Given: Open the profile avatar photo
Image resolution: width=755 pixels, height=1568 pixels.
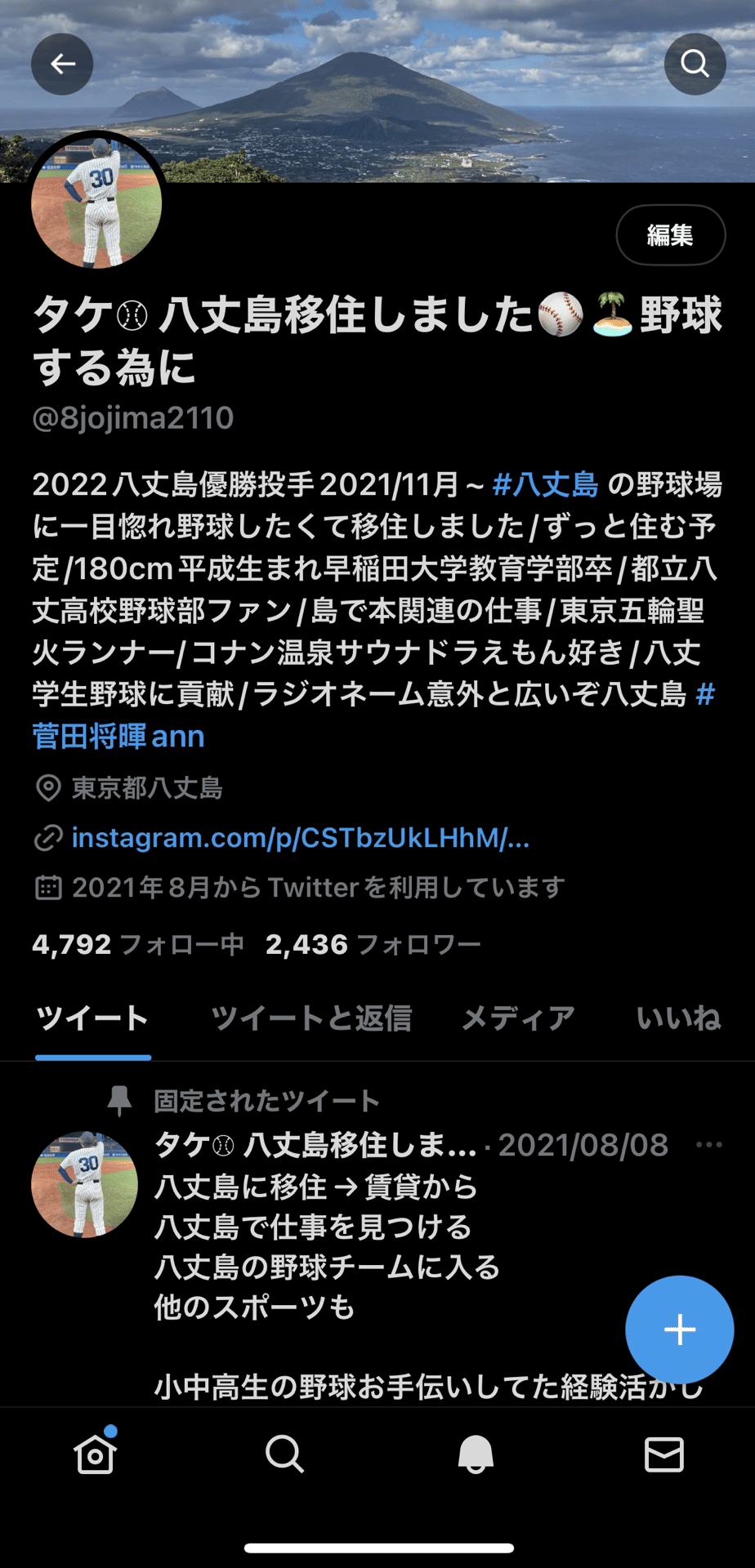Looking at the screenshot, I should (96, 202).
